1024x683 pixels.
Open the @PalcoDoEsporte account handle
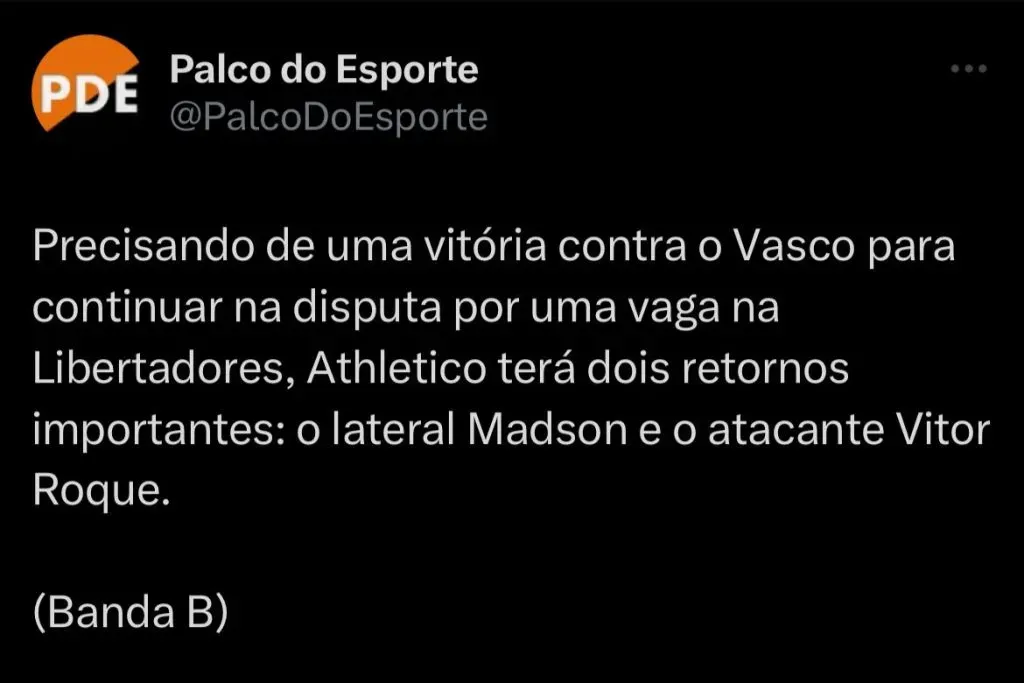tap(328, 118)
